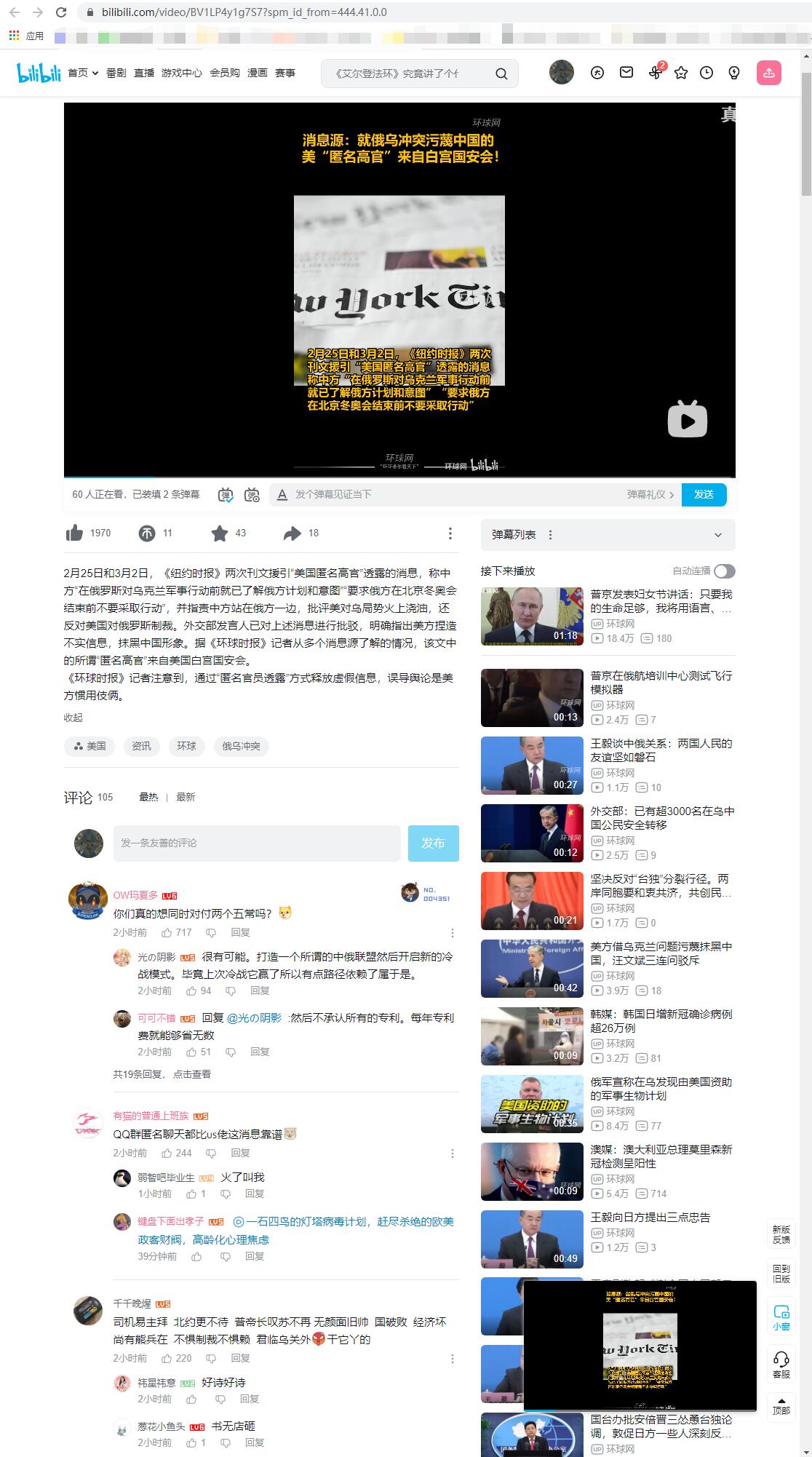Share the video using the arrow icon
The width and height of the screenshot is (812, 1457).
click(292, 533)
